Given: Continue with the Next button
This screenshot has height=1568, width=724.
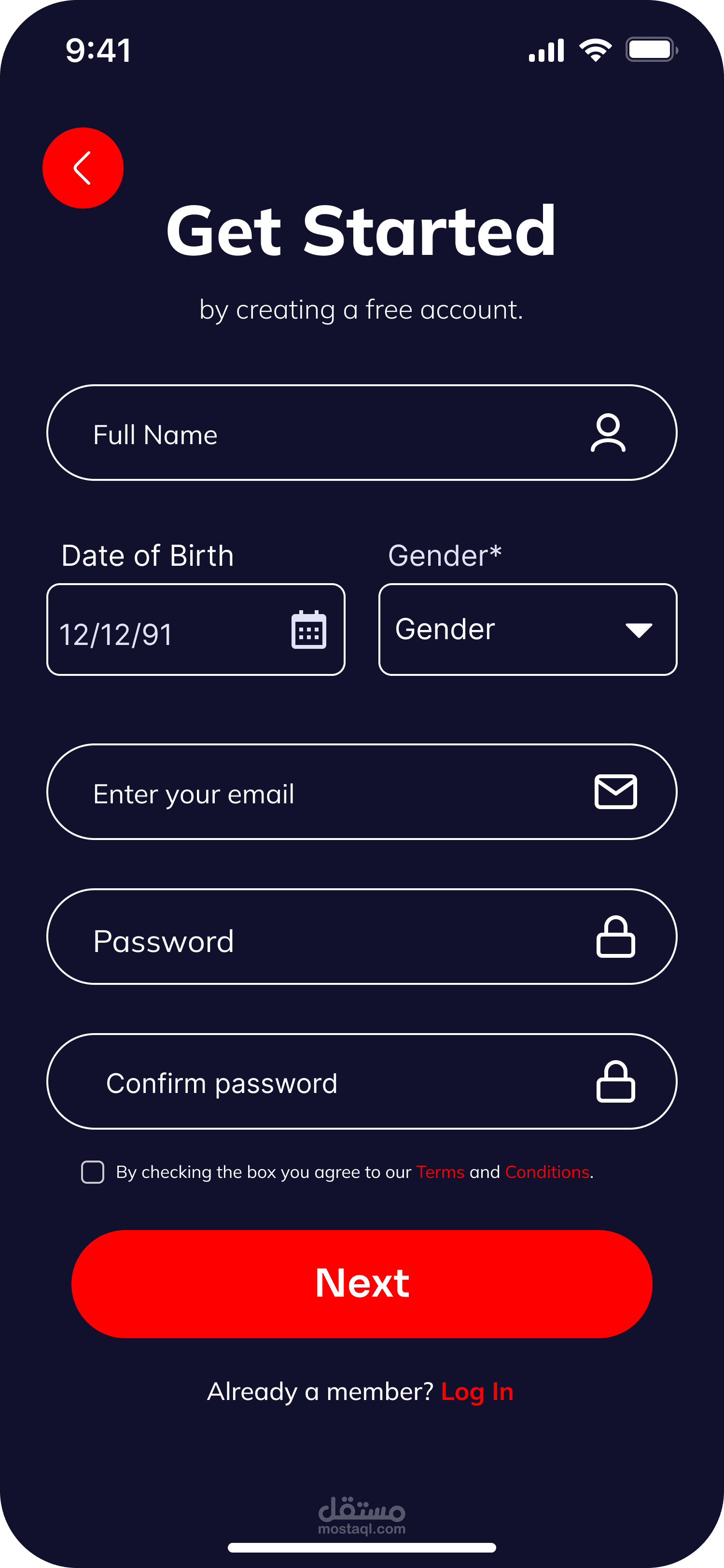Looking at the screenshot, I should (x=362, y=1284).
